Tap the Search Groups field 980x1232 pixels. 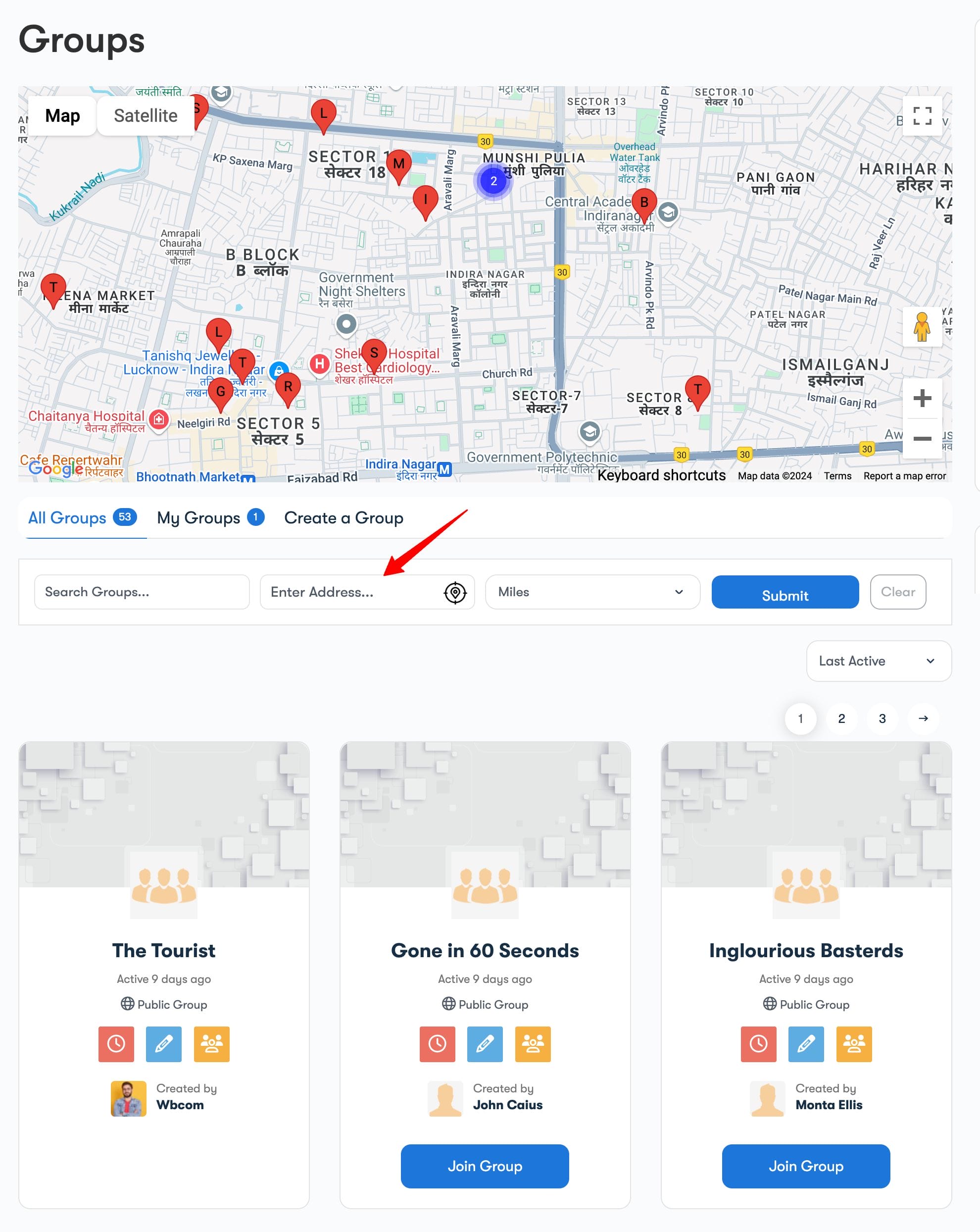tap(141, 592)
